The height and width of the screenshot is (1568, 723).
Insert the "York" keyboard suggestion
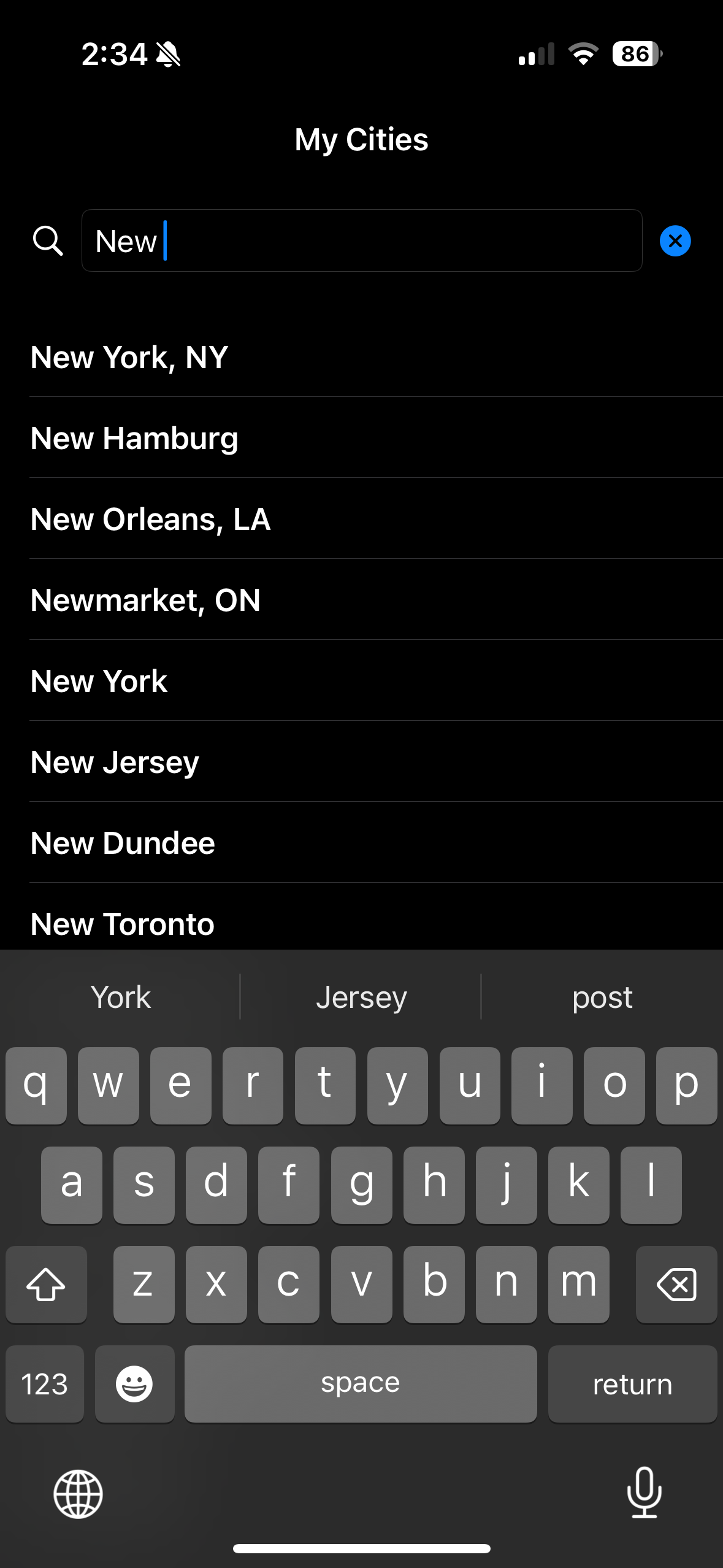121,997
